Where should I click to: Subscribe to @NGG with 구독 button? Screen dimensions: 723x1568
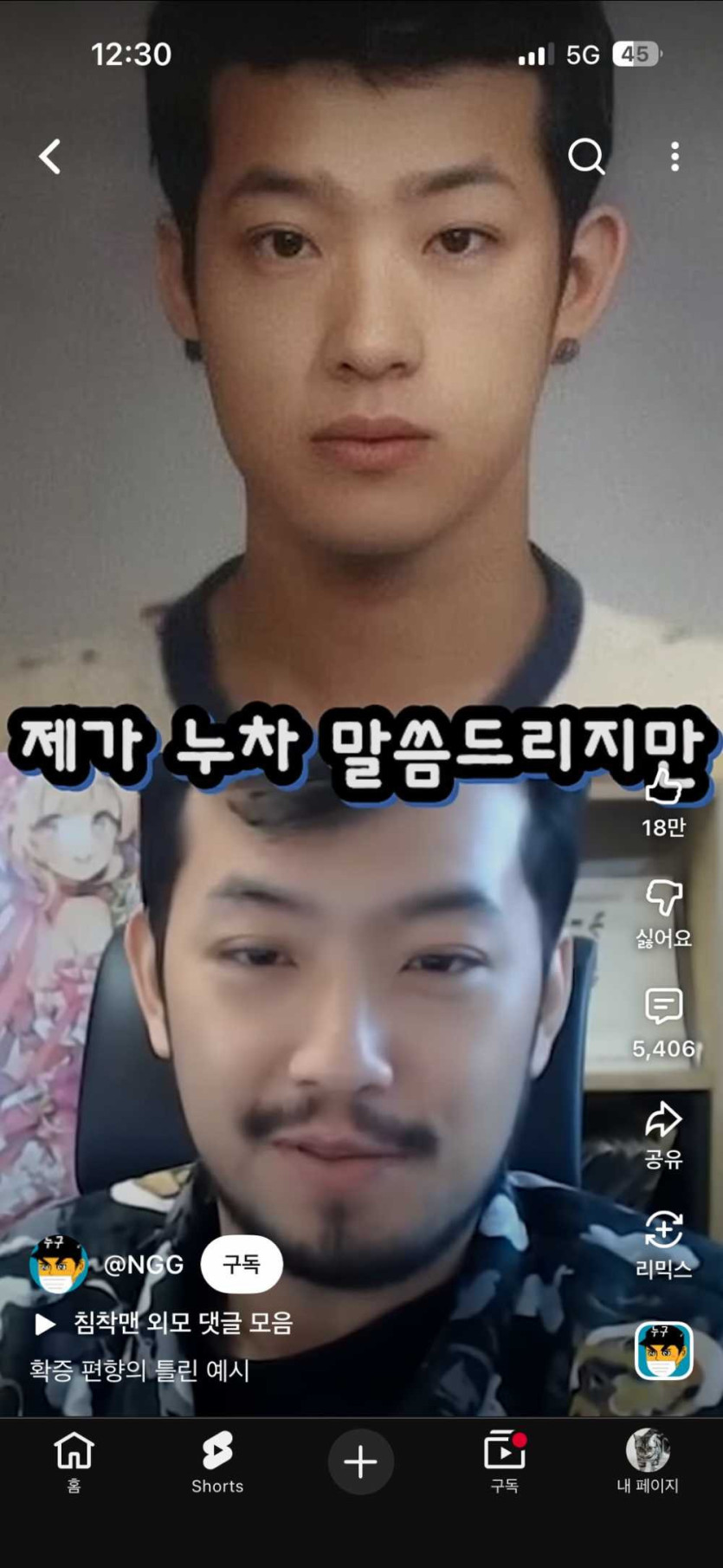point(242,1264)
